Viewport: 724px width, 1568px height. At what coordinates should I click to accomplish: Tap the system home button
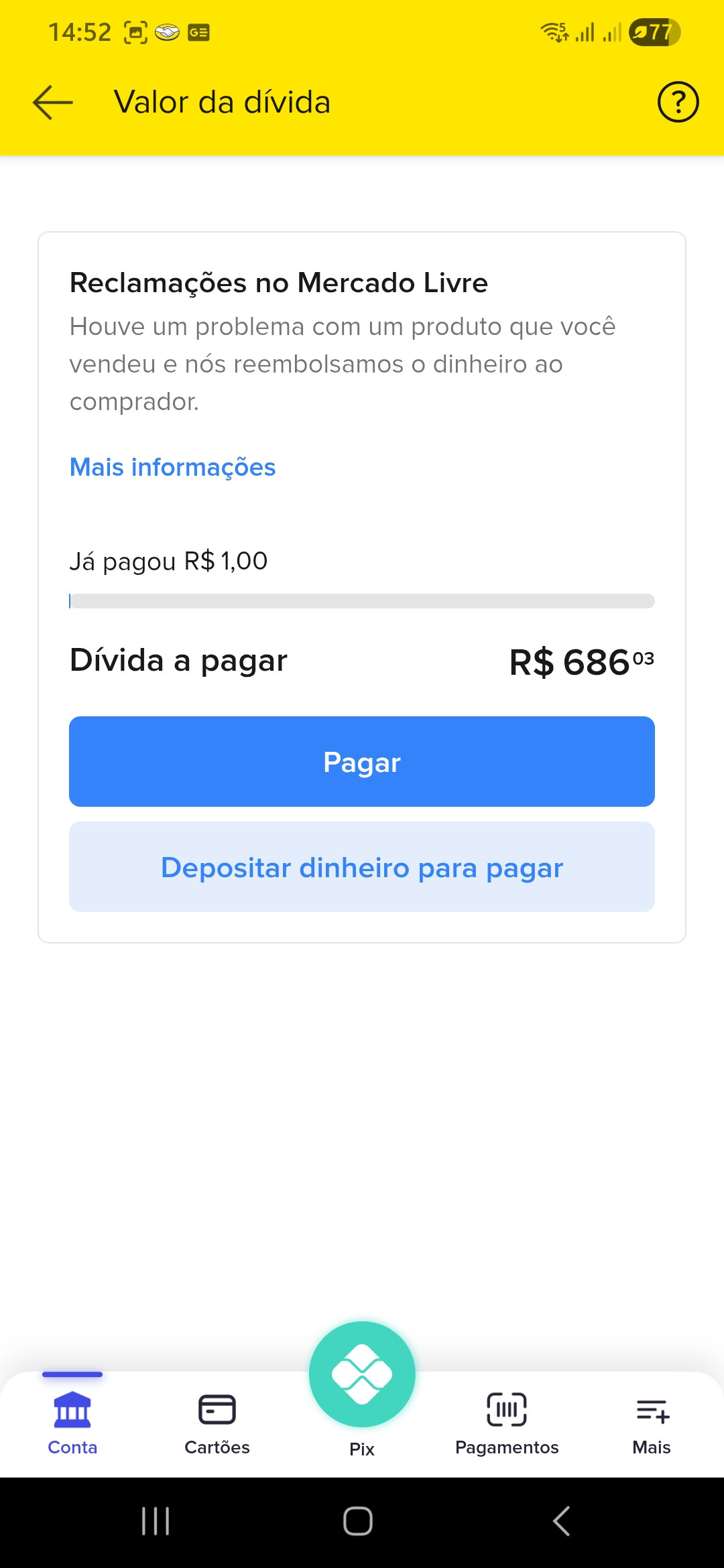point(358,1521)
